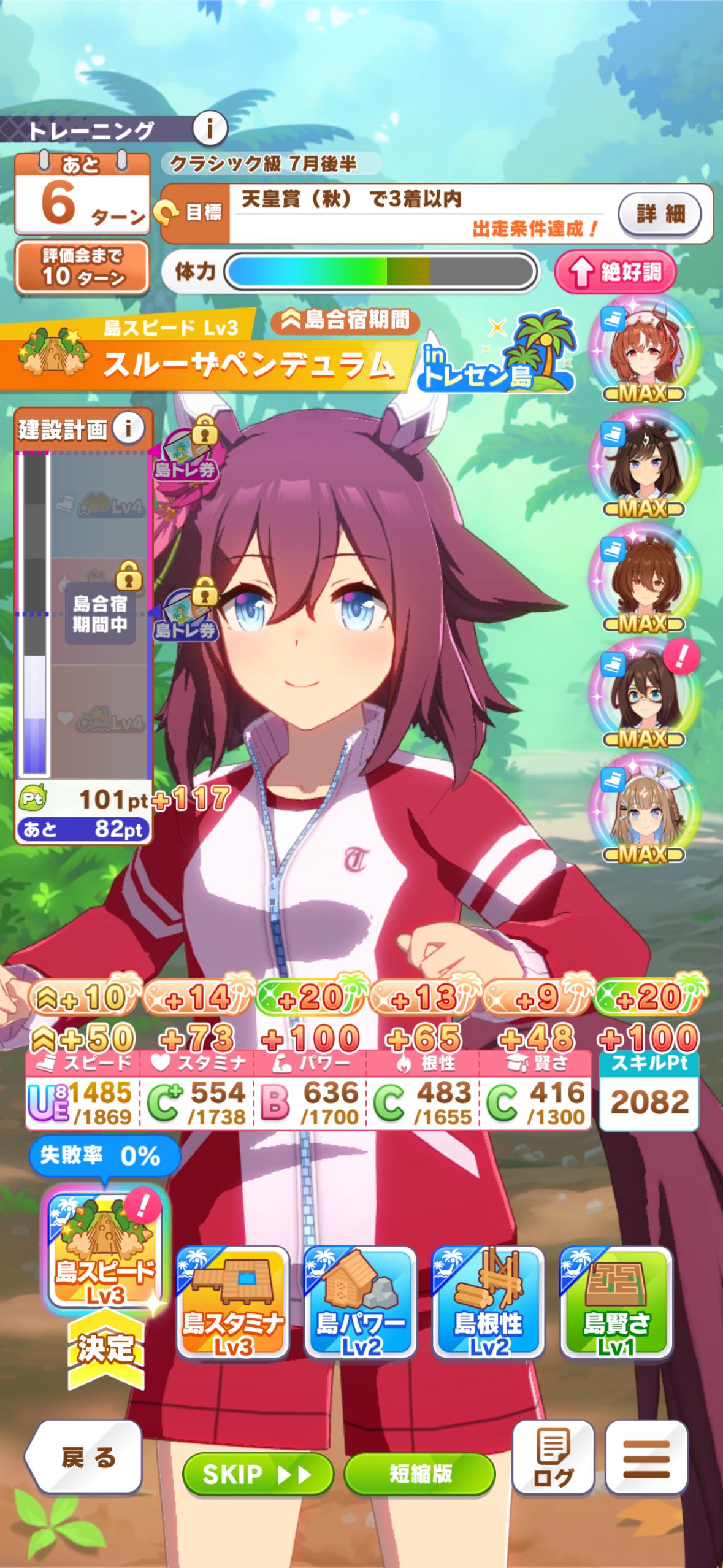
Task: View 評価会まで 10ターン panel
Action: pos(82,267)
